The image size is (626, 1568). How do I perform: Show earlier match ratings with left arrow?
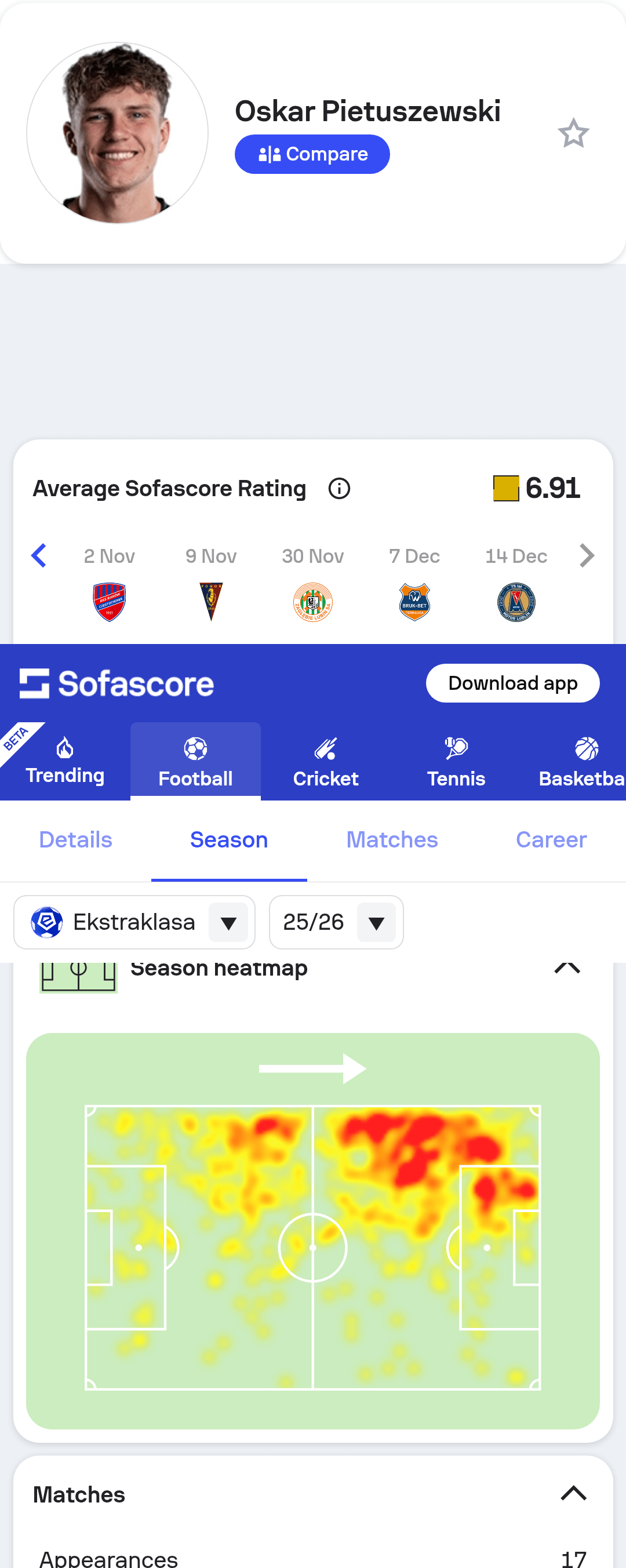click(x=39, y=555)
